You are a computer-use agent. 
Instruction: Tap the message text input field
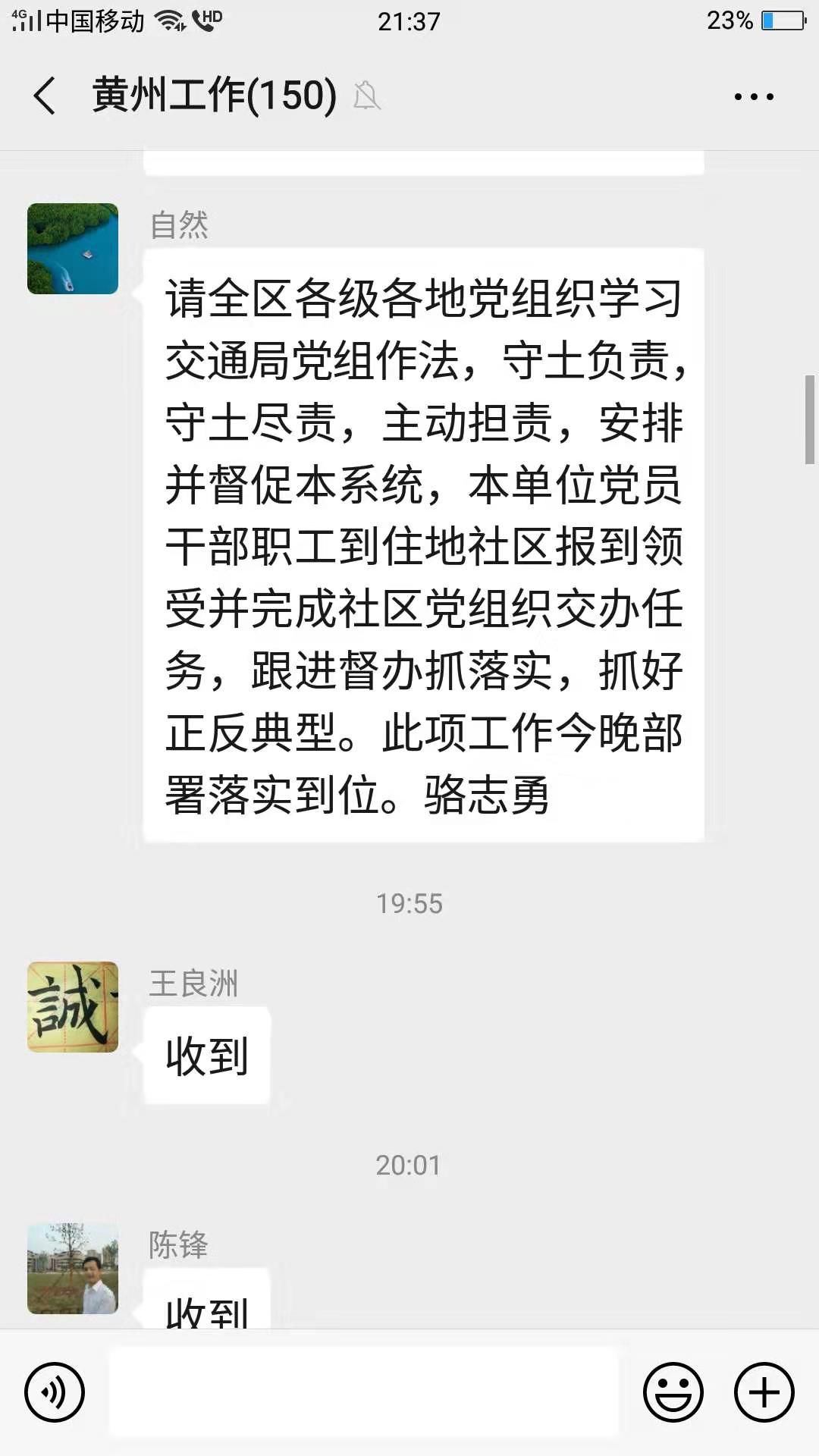pyautogui.click(x=364, y=1392)
